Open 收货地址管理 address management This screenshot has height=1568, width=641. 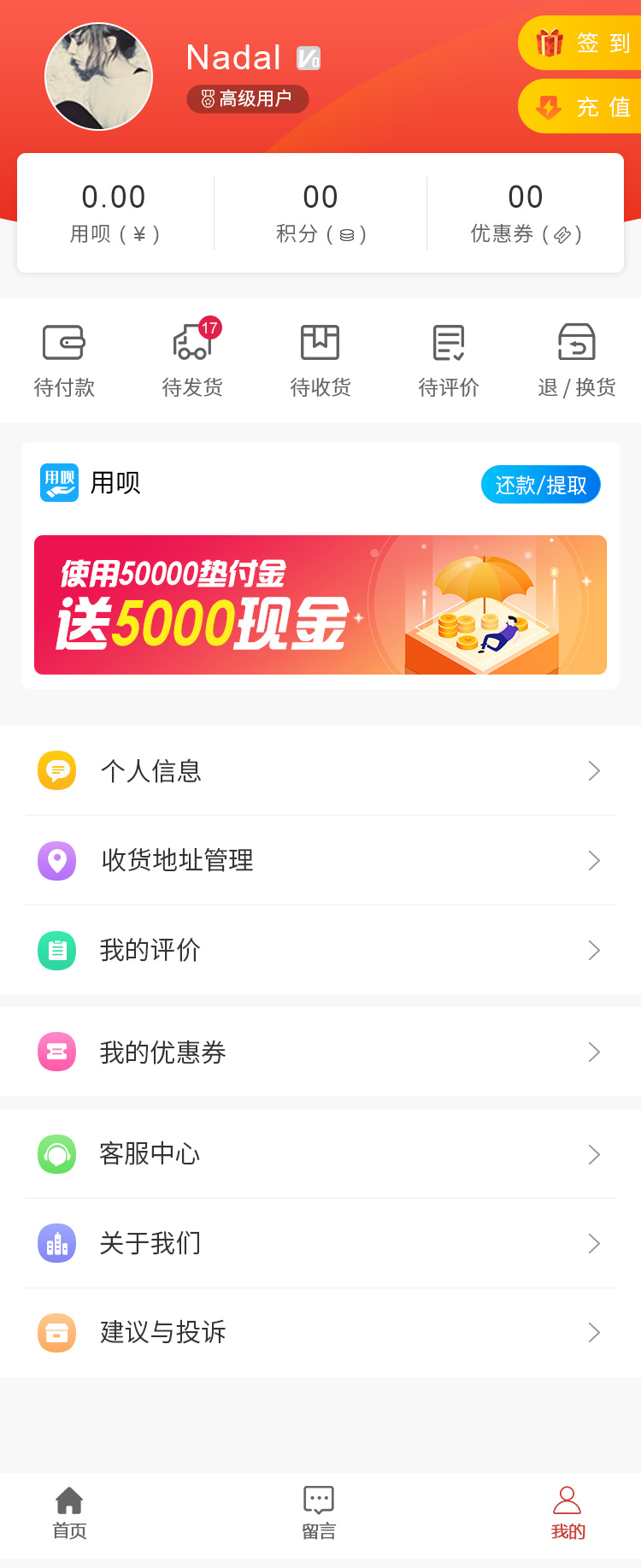click(320, 860)
